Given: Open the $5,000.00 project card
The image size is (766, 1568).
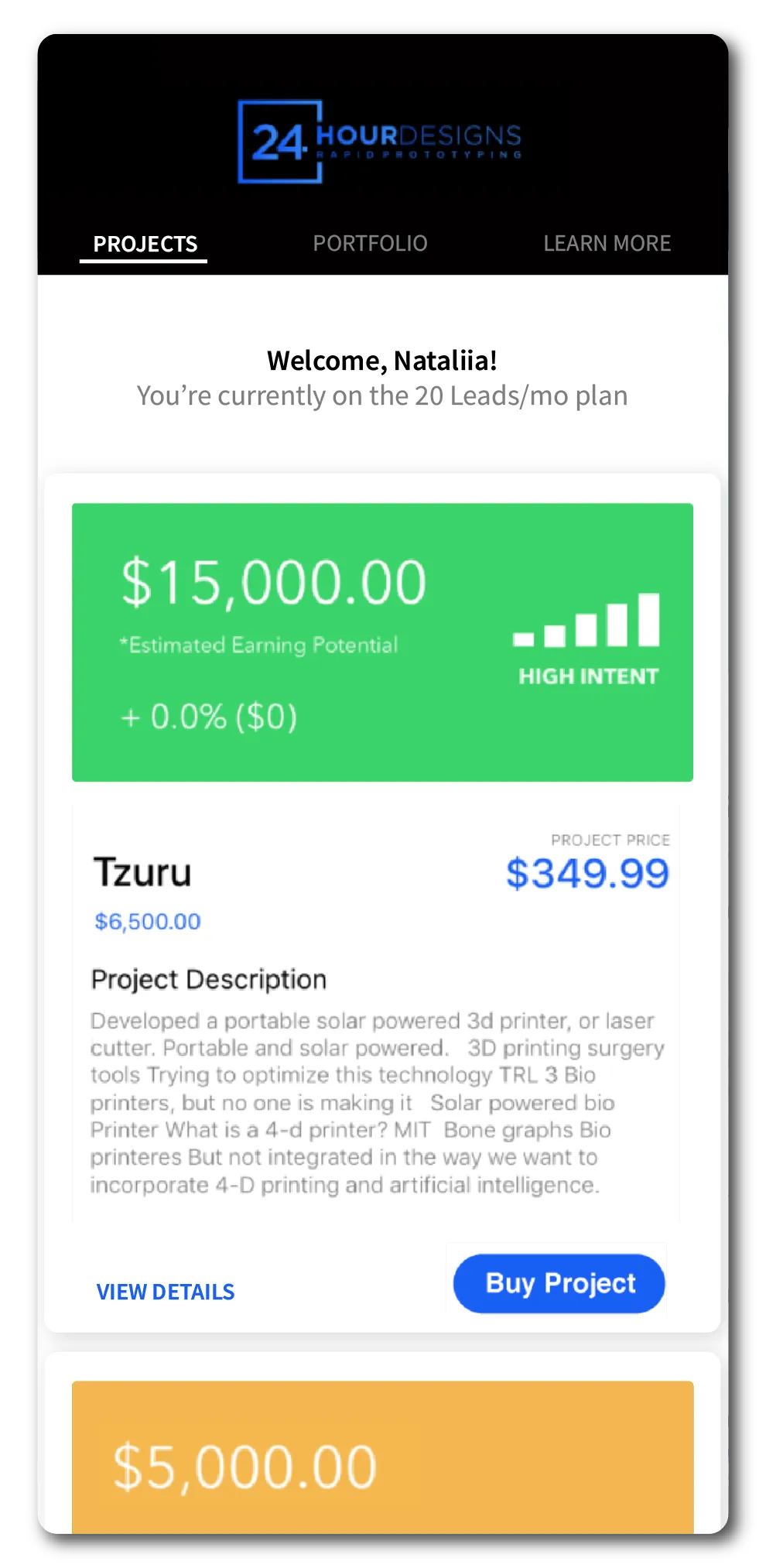Looking at the screenshot, I should coord(382,1463).
